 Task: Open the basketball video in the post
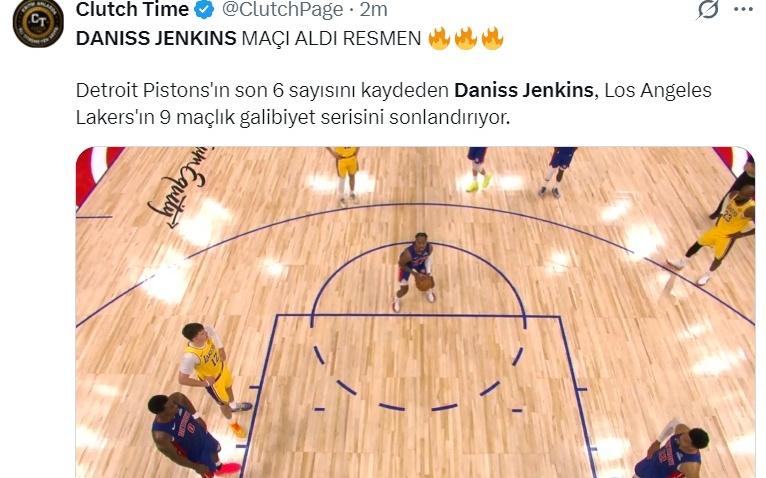415,312
